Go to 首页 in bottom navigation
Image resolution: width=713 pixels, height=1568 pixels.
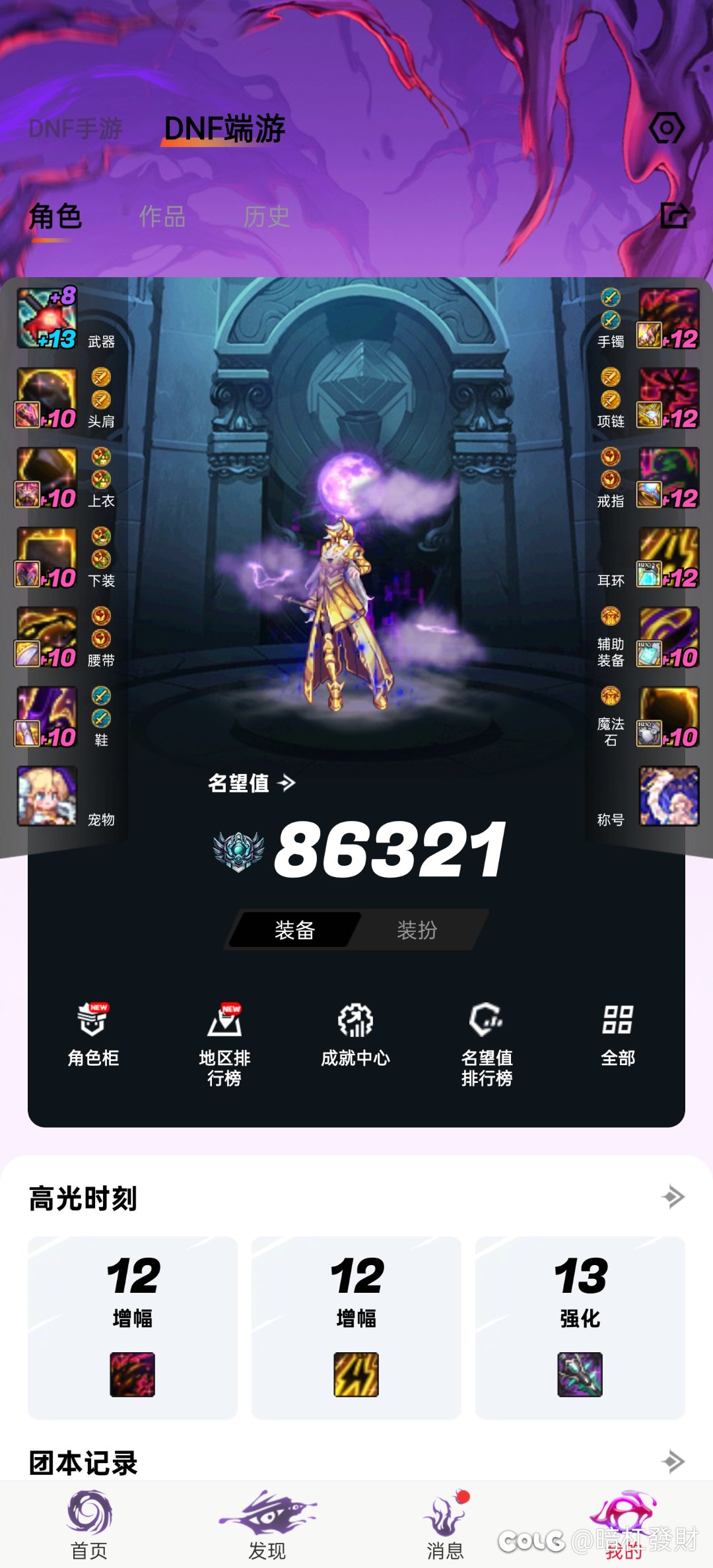tap(89, 1526)
